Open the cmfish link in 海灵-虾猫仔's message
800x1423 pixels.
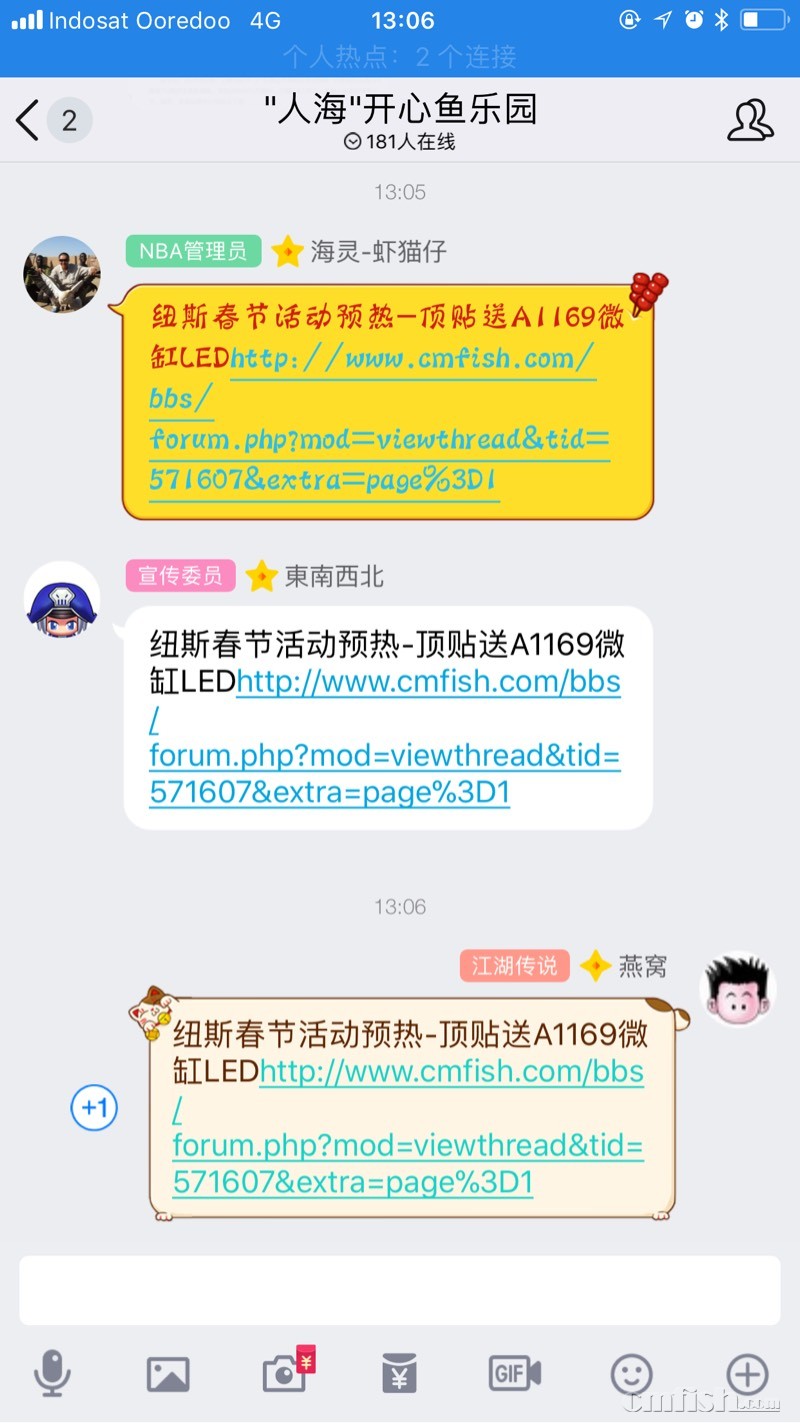380,440
